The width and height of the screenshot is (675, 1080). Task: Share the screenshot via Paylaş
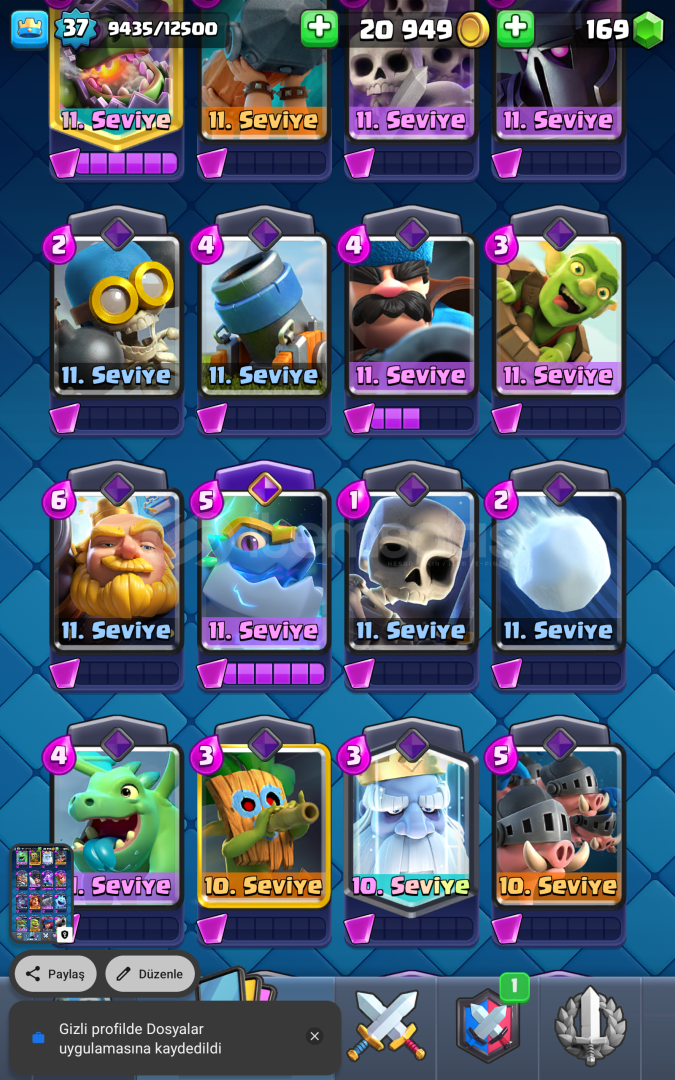[56, 973]
